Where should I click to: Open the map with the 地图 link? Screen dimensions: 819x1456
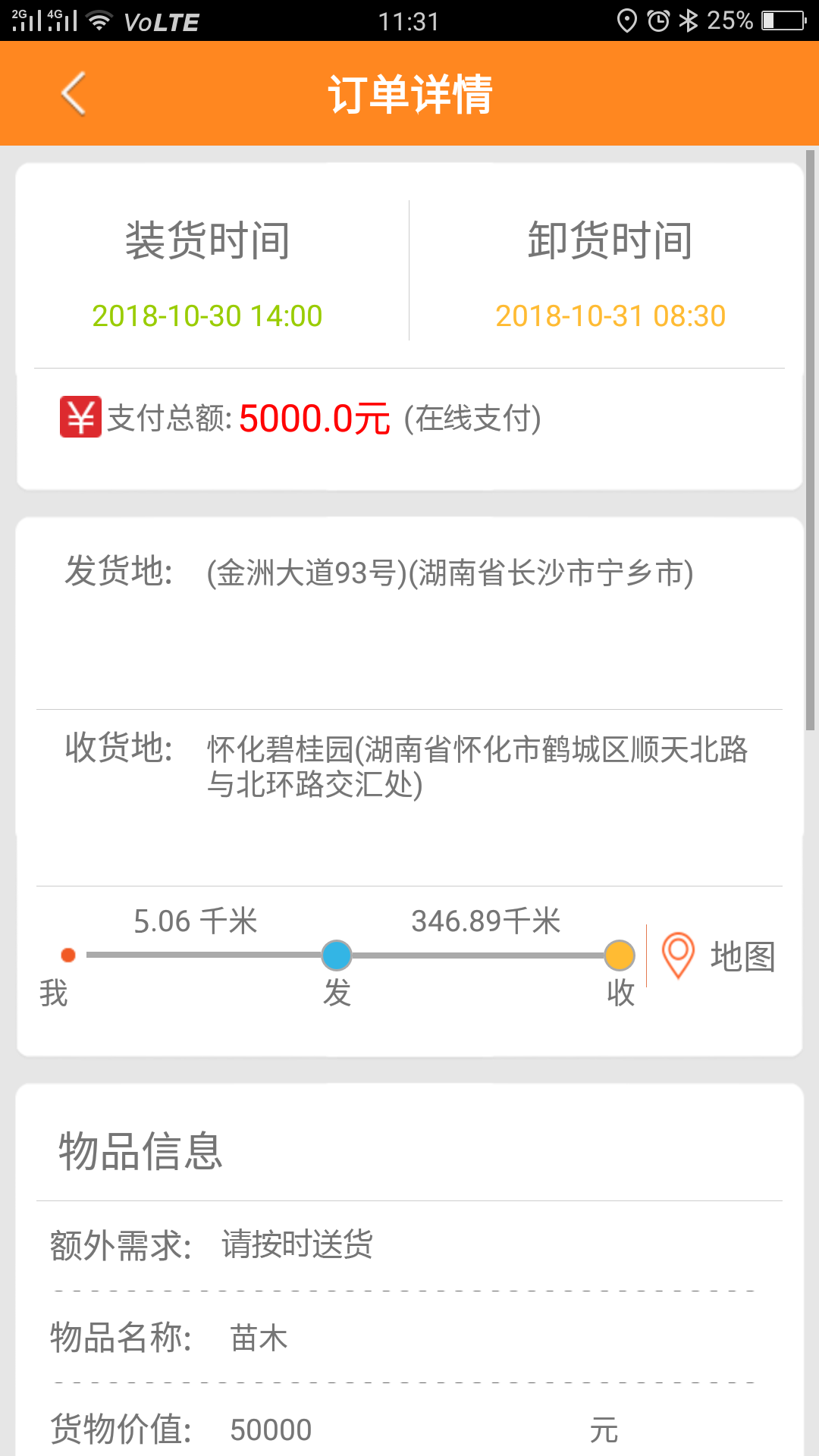coord(742,957)
